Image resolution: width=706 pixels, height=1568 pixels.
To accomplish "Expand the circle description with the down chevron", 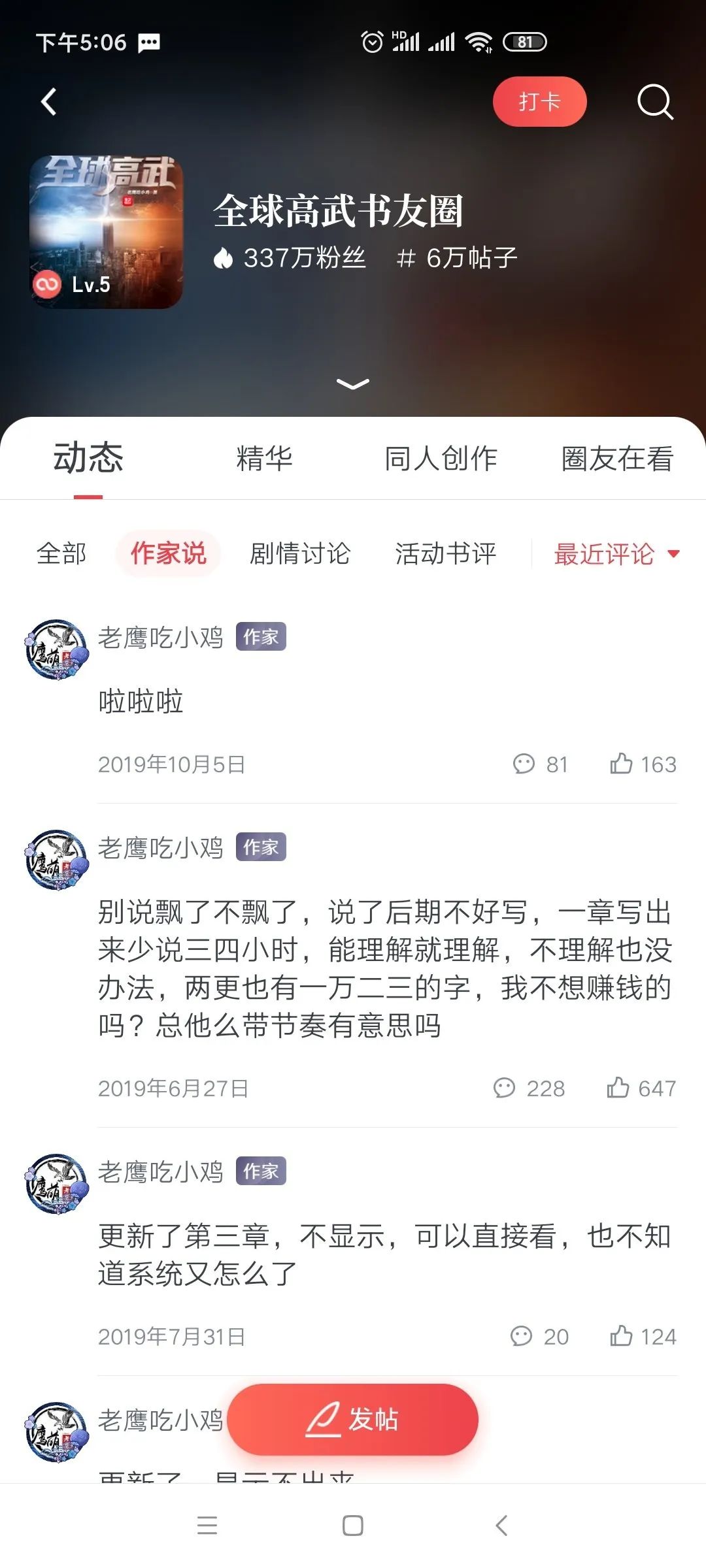I will point(353,385).
